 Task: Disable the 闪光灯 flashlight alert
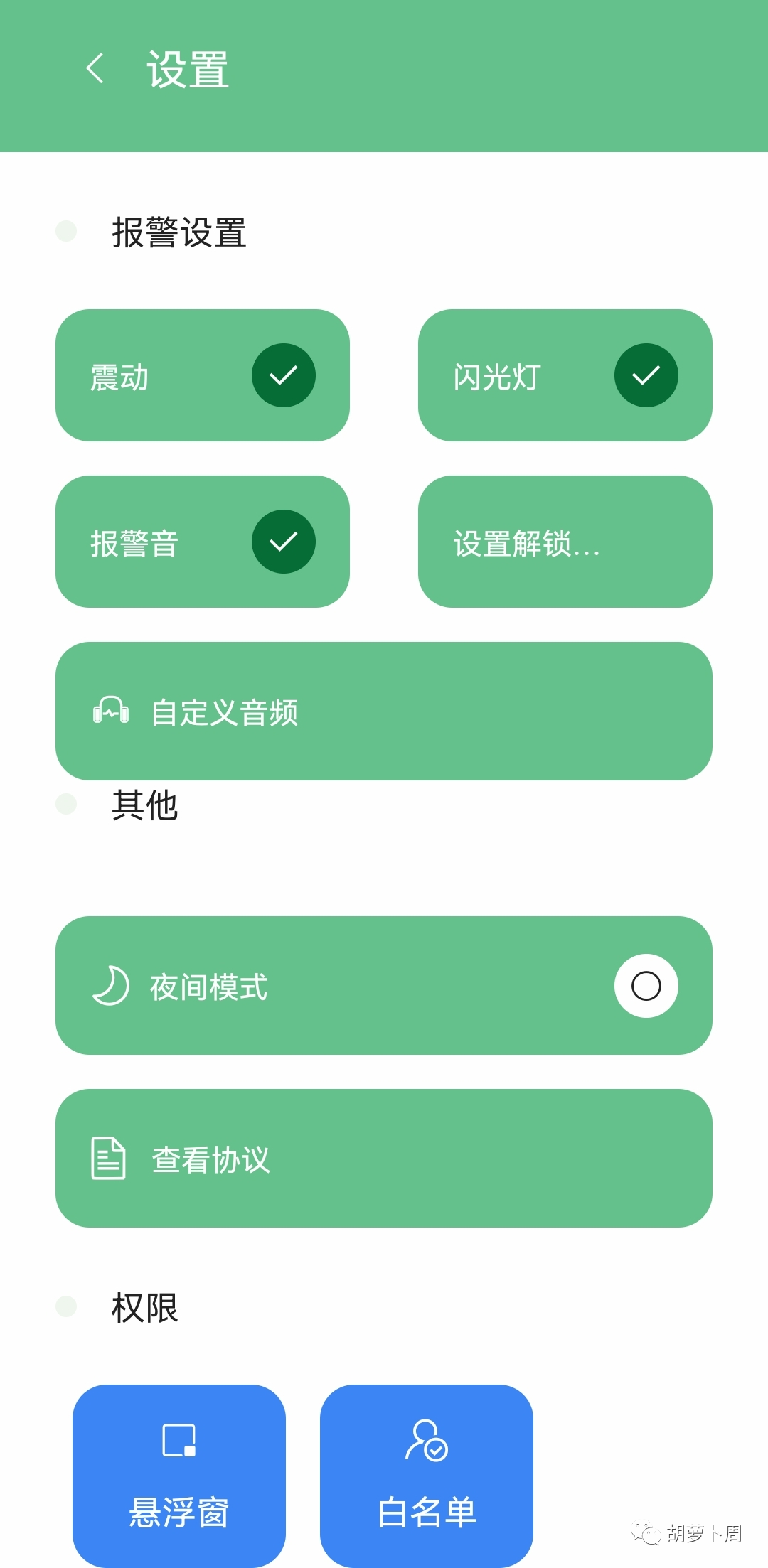coord(646,375)
